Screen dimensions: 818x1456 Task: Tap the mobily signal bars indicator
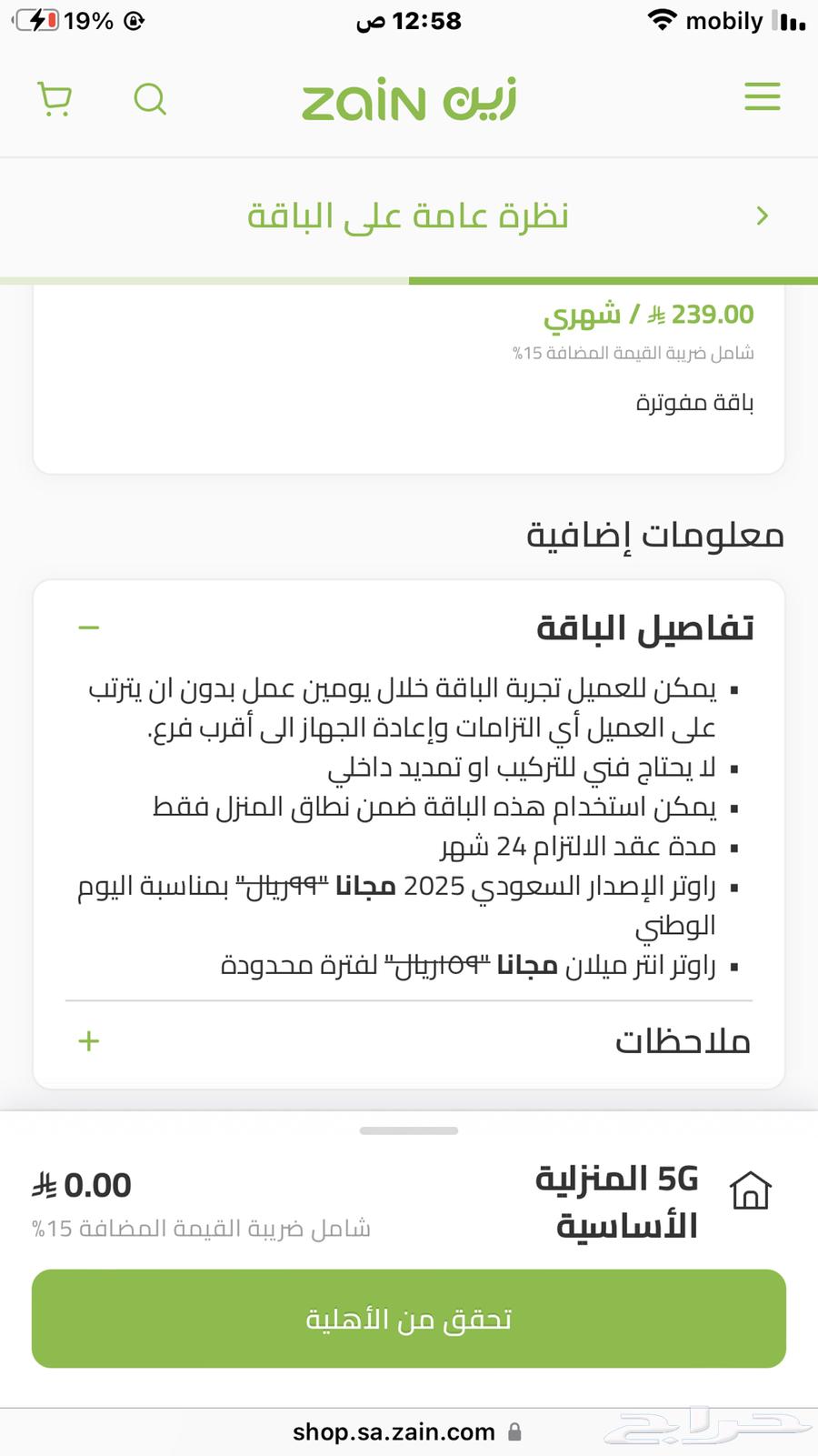pyautogui.click(x=787, y=20)
